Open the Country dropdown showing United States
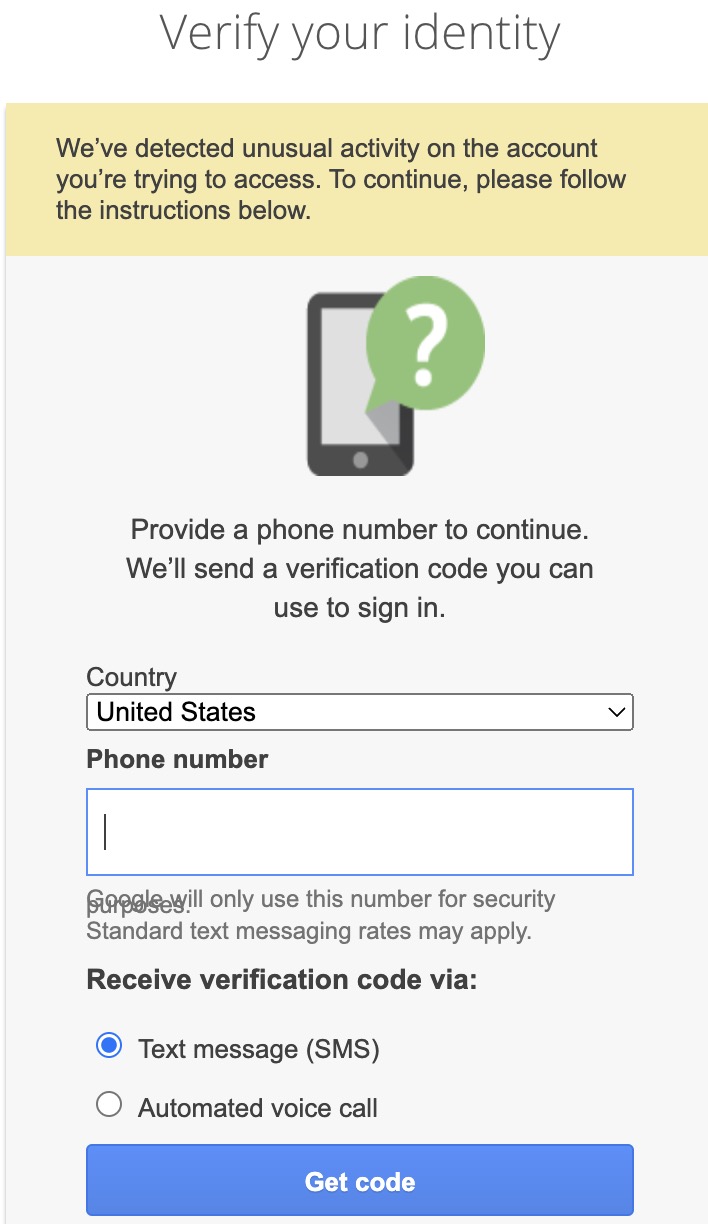The width and height of the screenshot is (708, 1224). [x=360, y=712]
